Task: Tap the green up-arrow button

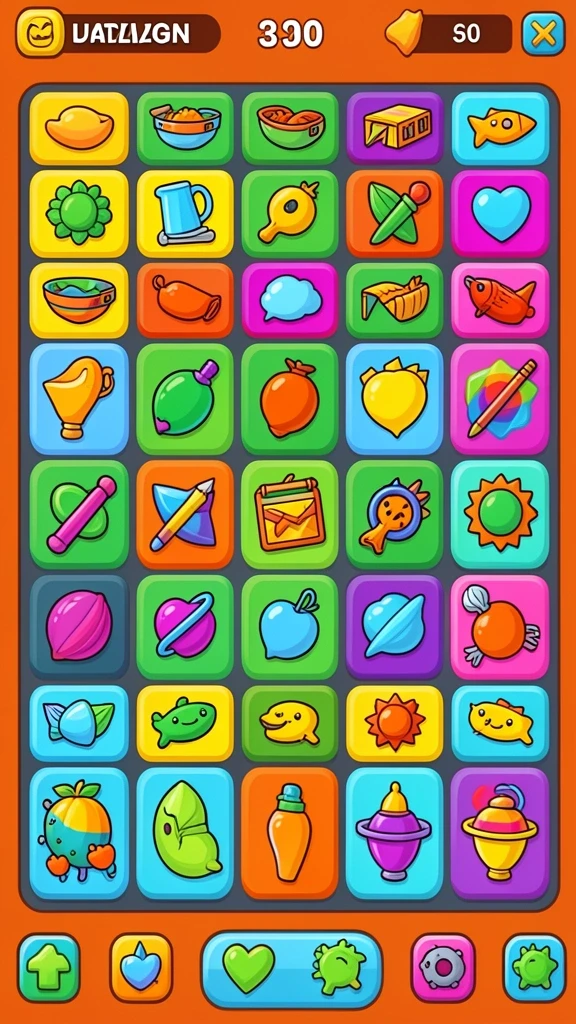Action: tap(49, 968)
